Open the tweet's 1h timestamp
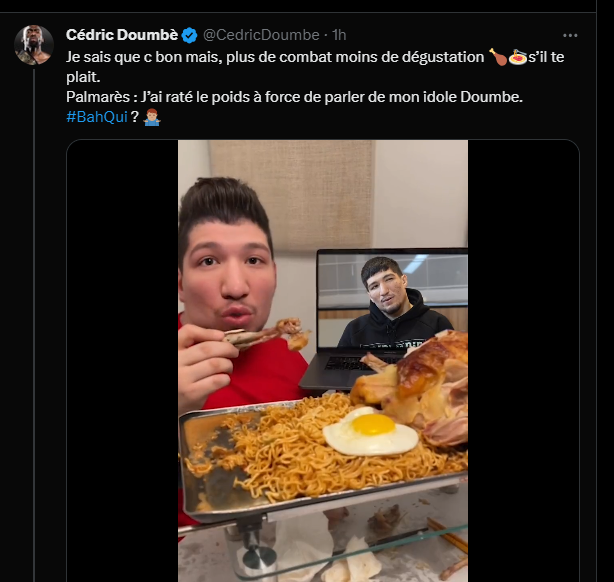The width and height of the screenshot is (614, 582). [339, 36]
